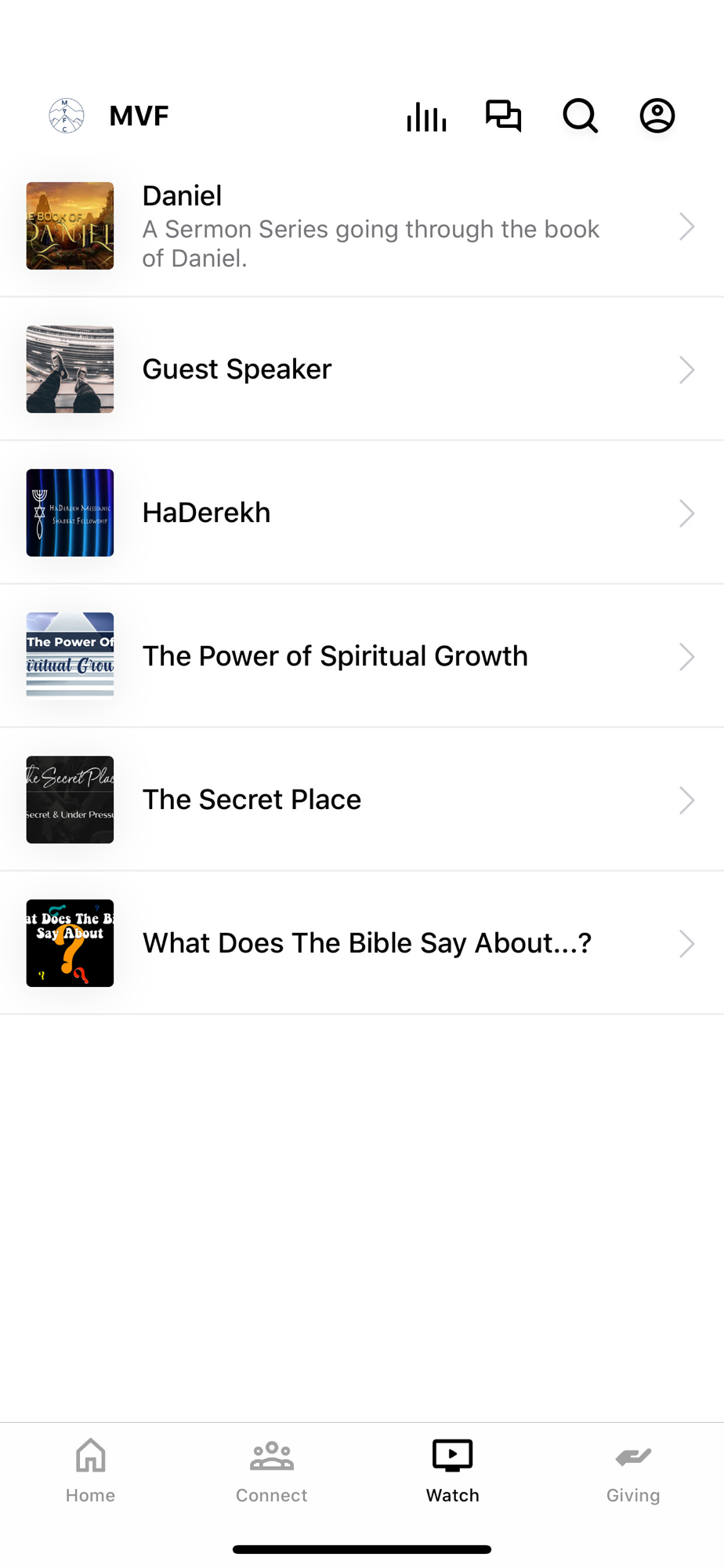Open the Guest Speaker series
The width and height of the screenshot is (724, 1568).
click(362, 369)
